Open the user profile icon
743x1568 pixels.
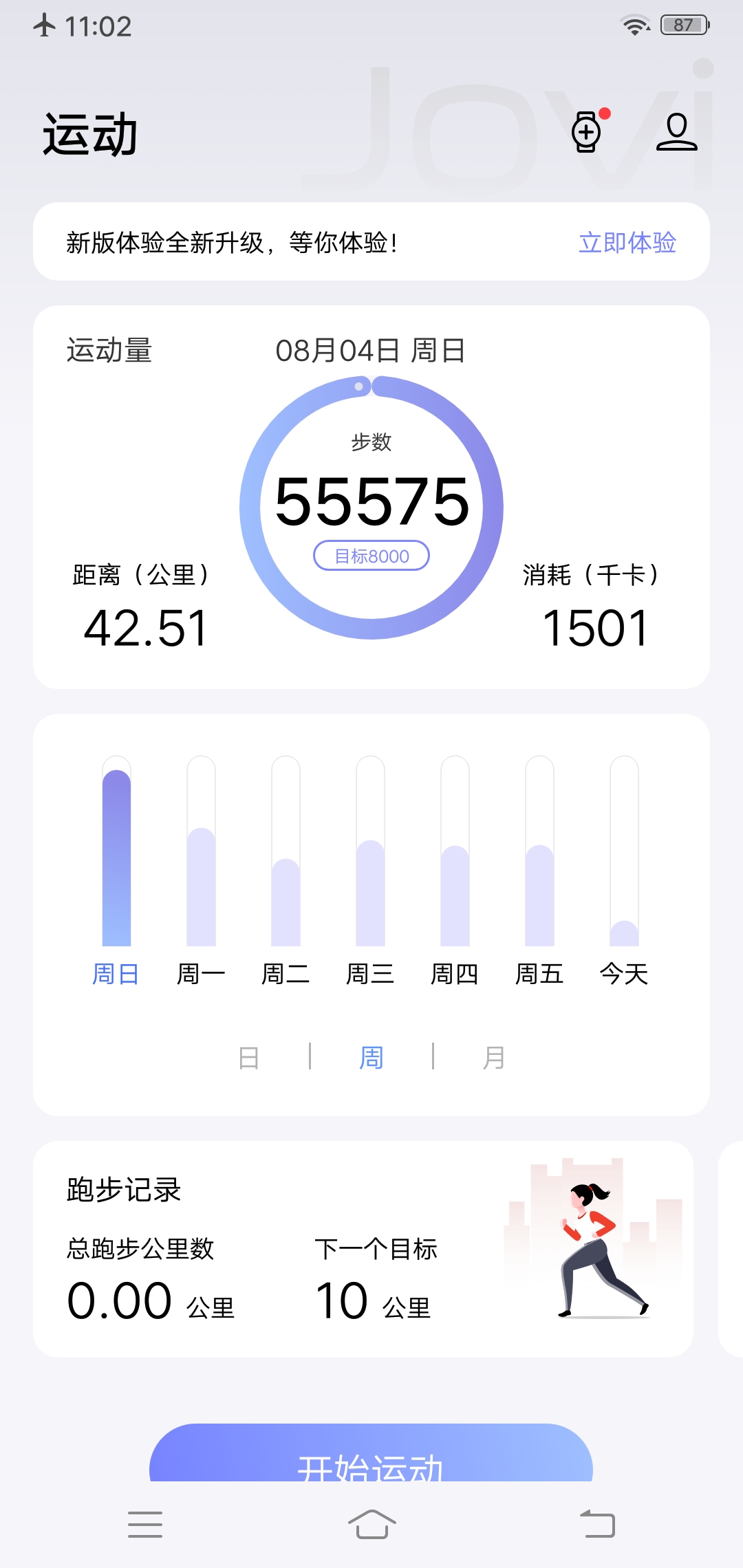676,131
